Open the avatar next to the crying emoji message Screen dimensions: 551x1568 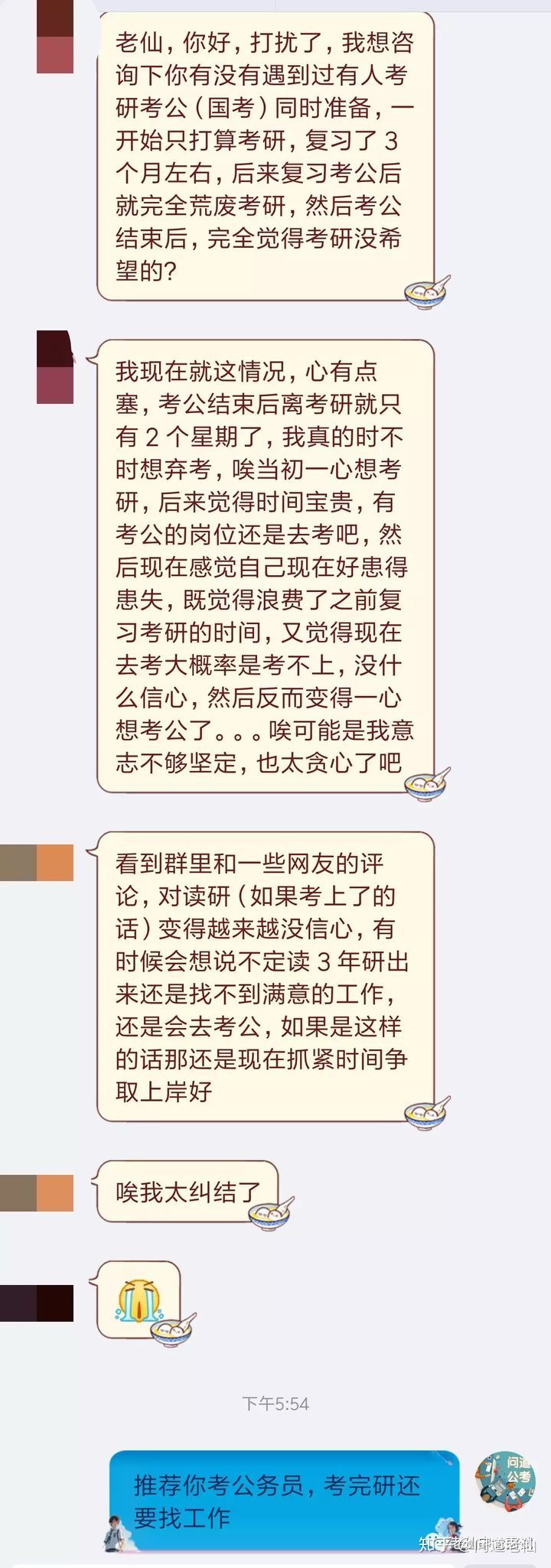37,1303
